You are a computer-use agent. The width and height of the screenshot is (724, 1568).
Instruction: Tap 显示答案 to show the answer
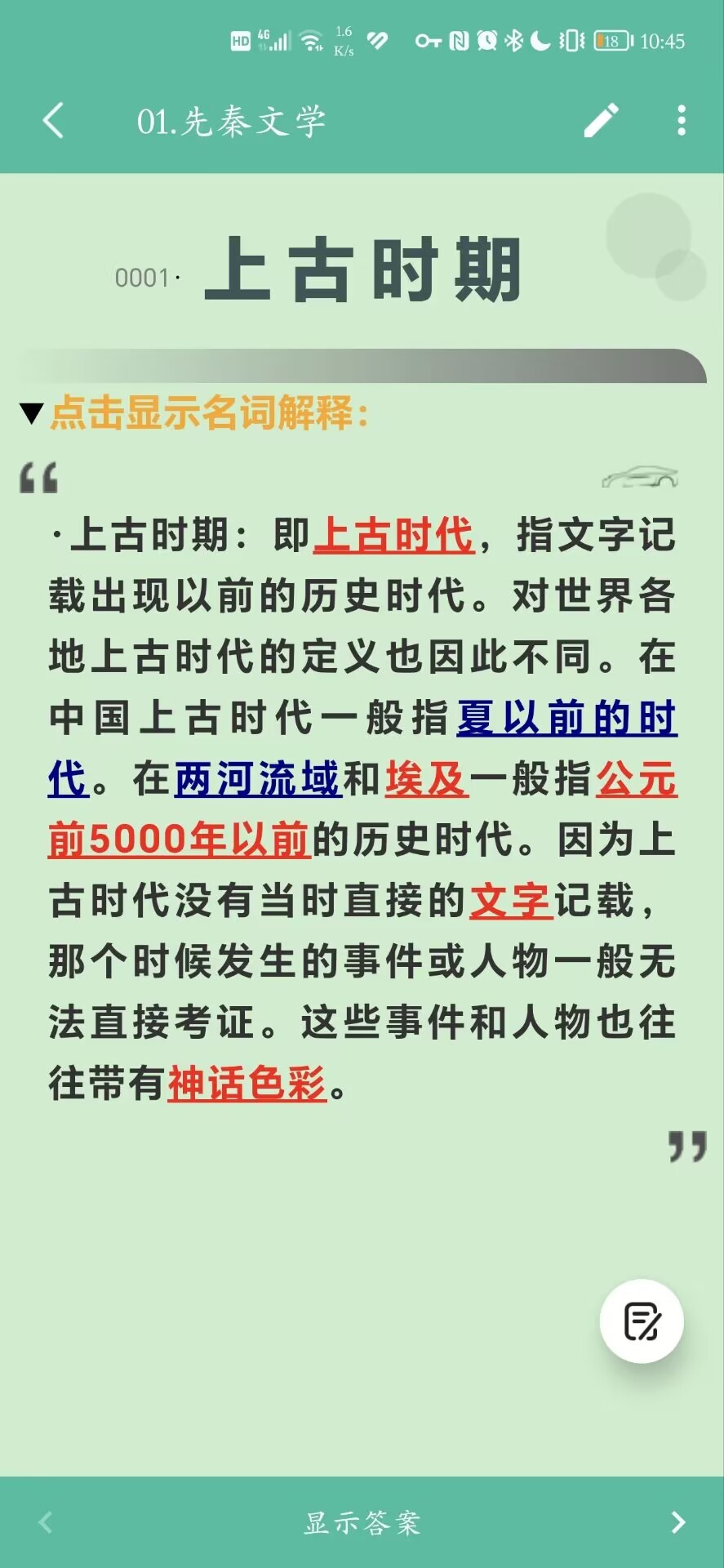(362, 1522)
